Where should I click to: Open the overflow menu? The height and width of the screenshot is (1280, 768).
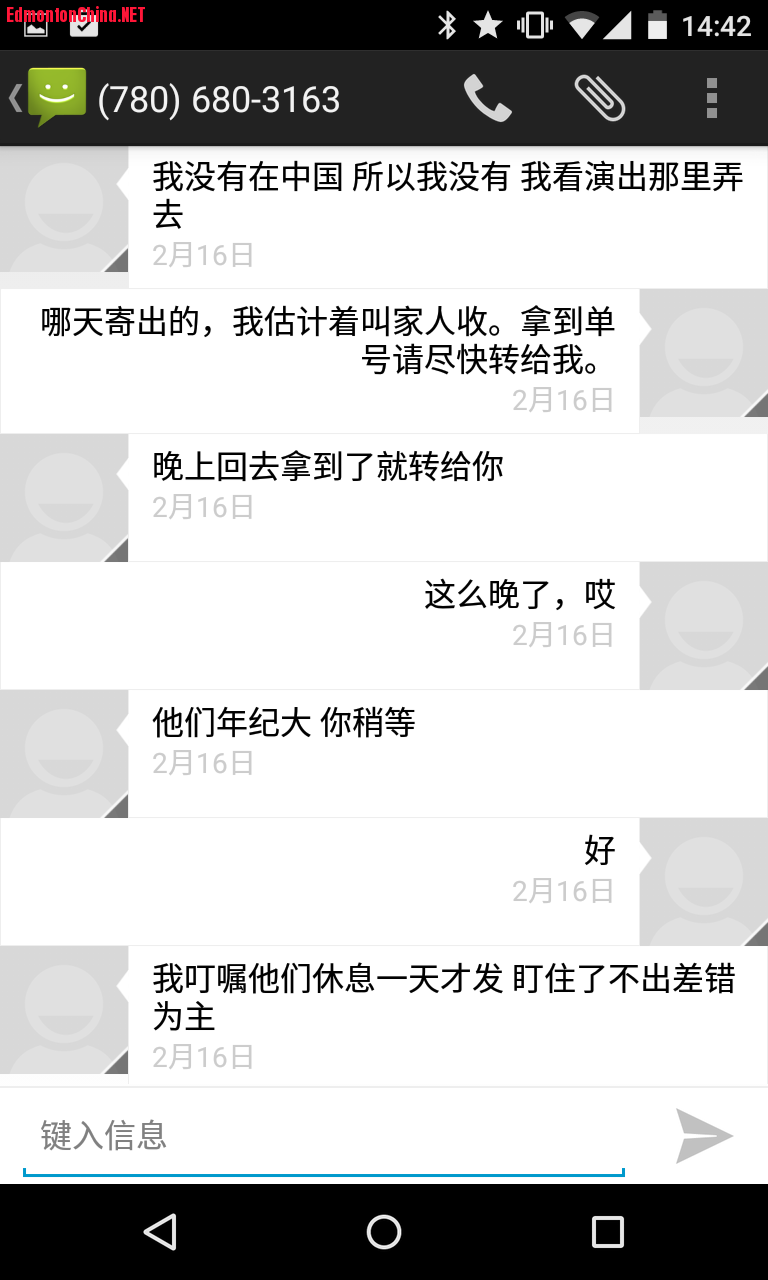711,99
